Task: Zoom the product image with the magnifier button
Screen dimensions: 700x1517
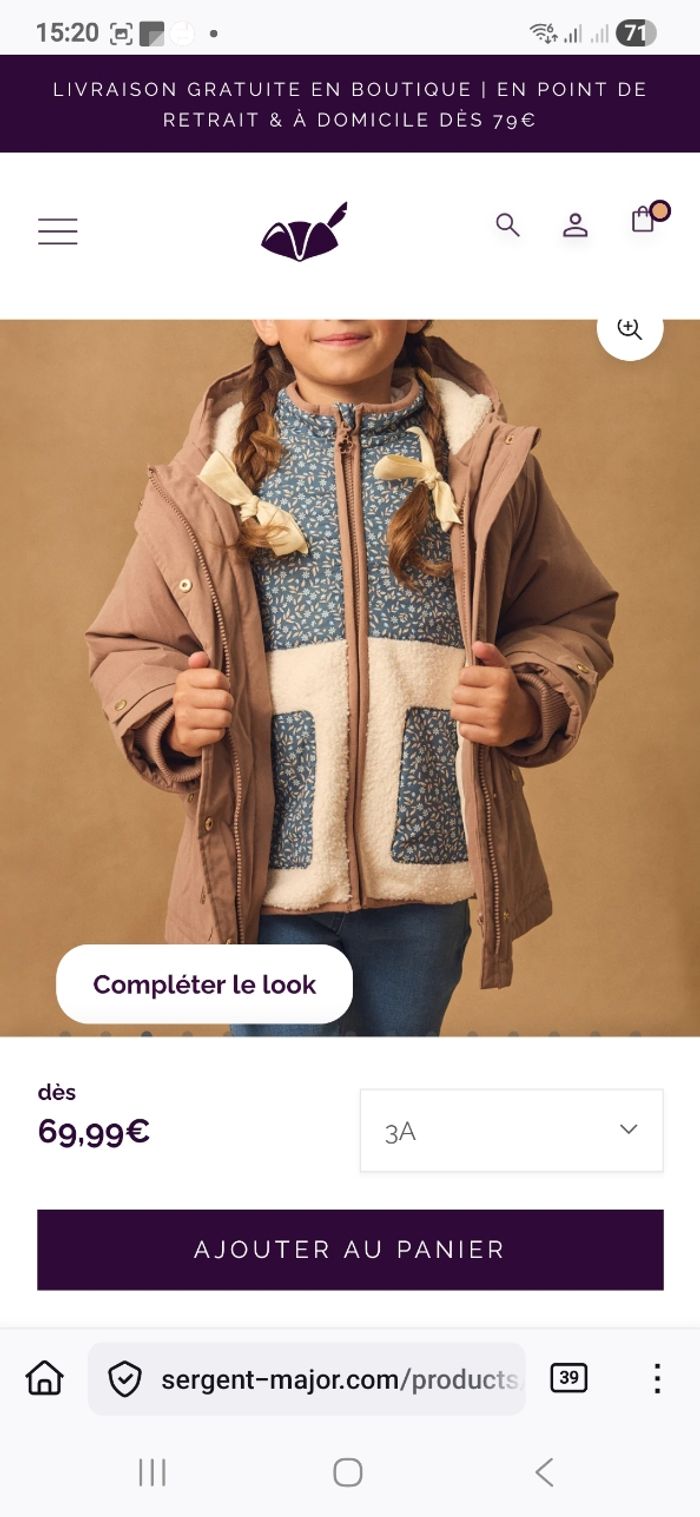Action: (x=629, y=330)
